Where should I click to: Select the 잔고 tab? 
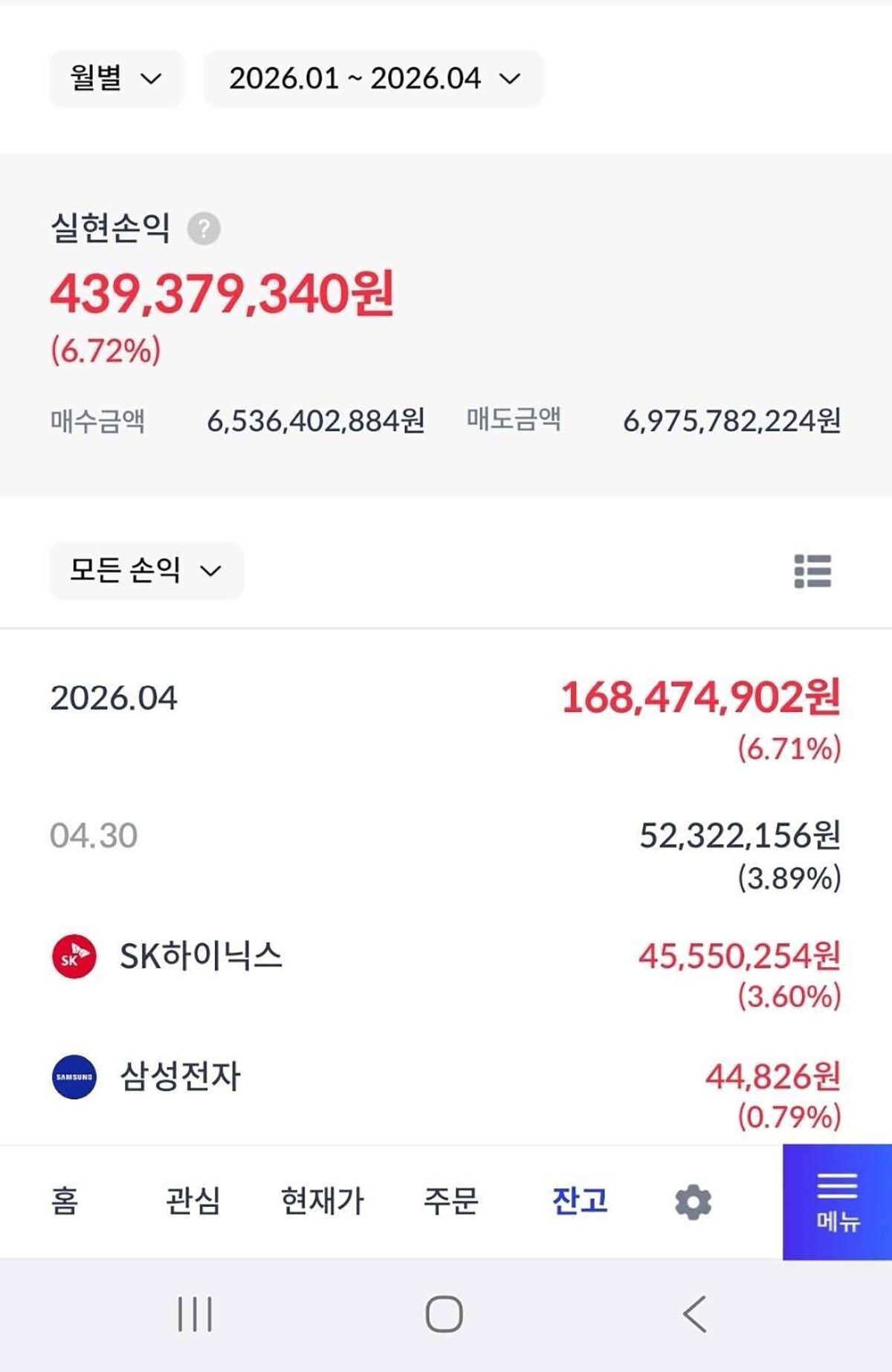pos(579,1201)
